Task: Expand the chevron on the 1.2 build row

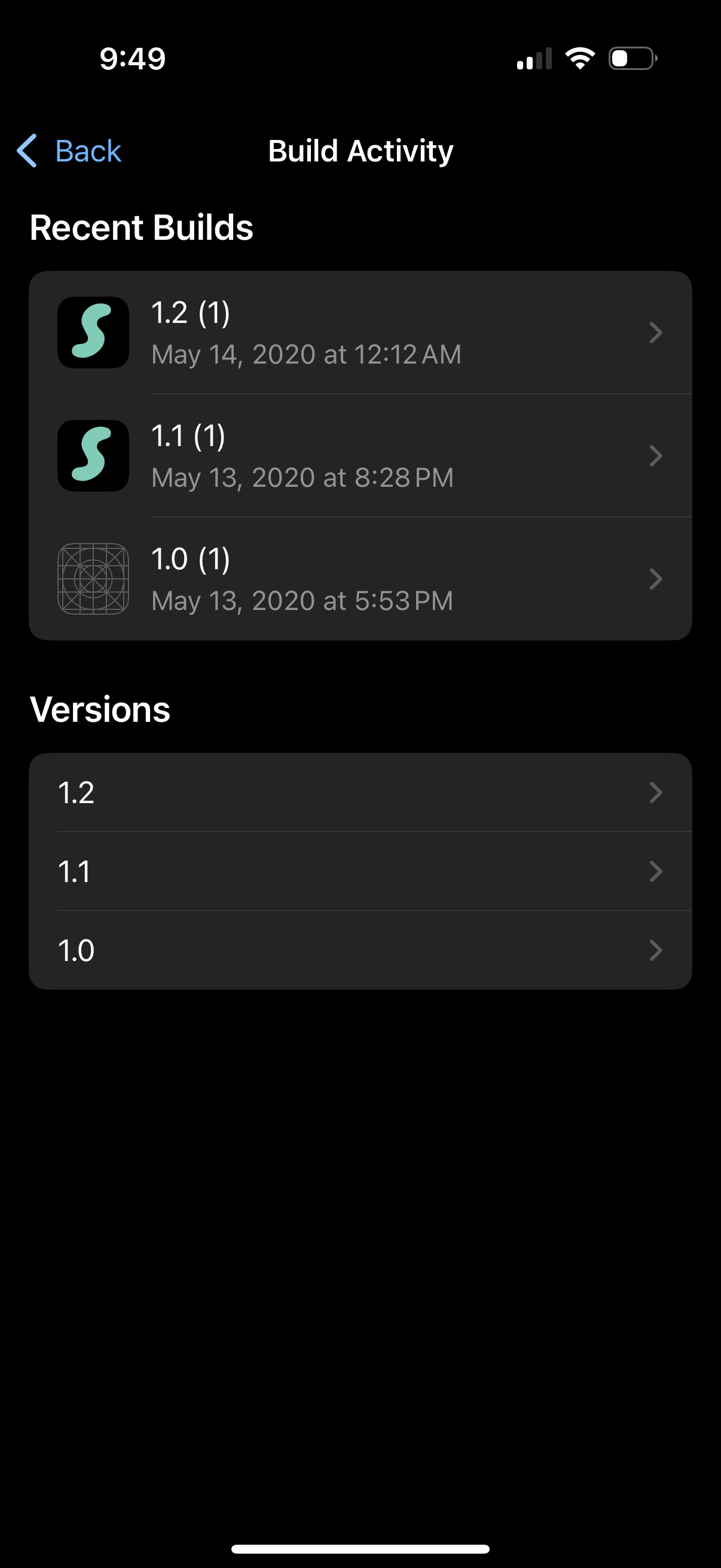Action: 656,333
